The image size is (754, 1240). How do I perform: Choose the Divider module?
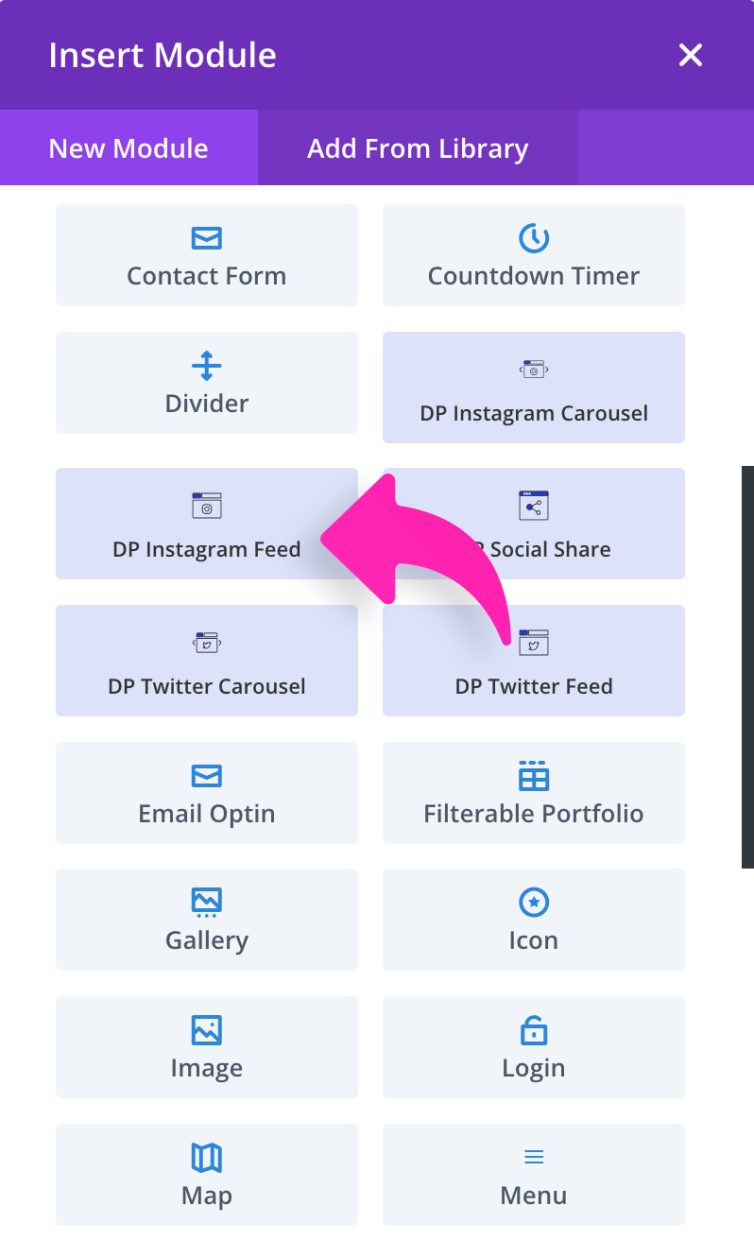206,383
